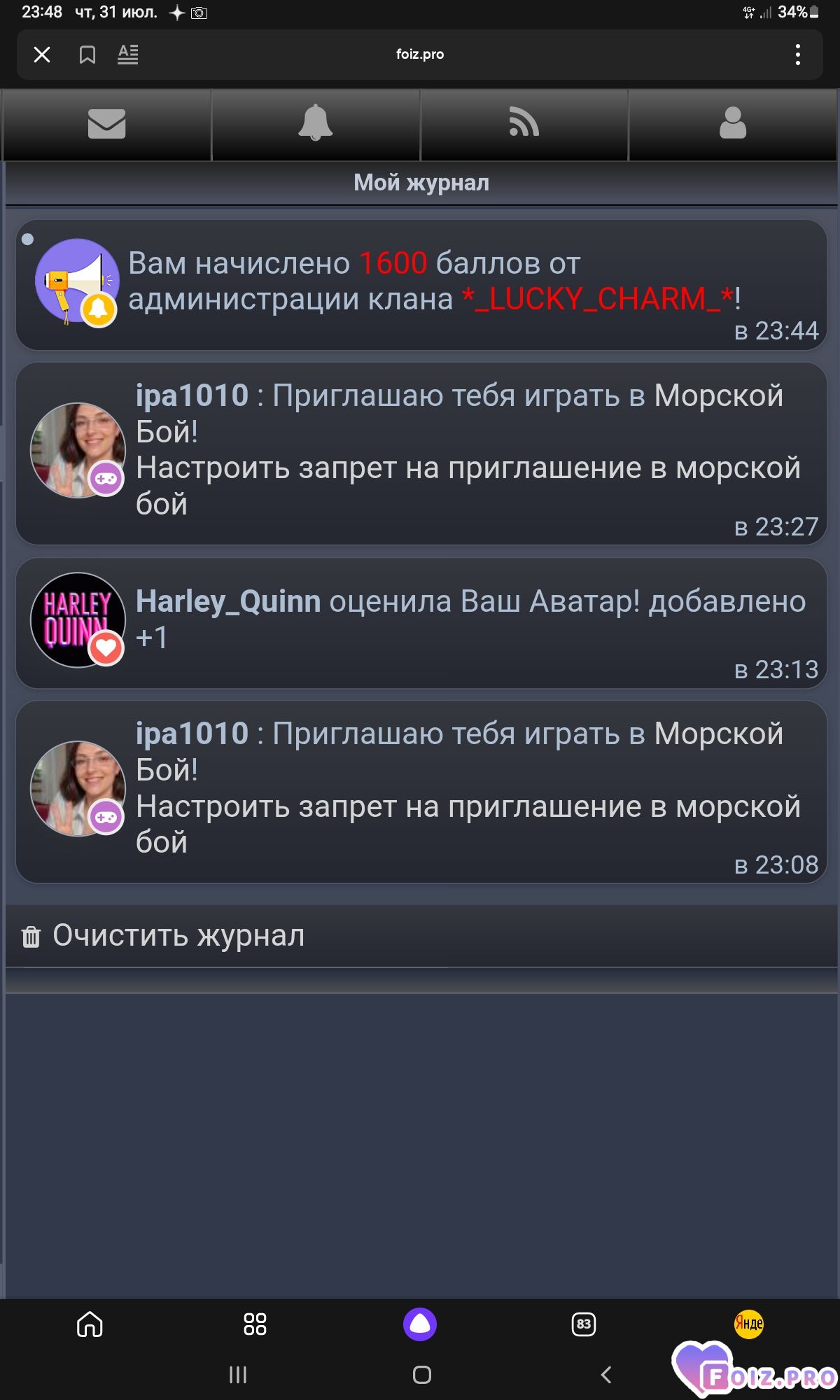The width and height of the screenshot is (840, 1400).
Task: Close the foiz.pro browser tab
Action: 42,55
